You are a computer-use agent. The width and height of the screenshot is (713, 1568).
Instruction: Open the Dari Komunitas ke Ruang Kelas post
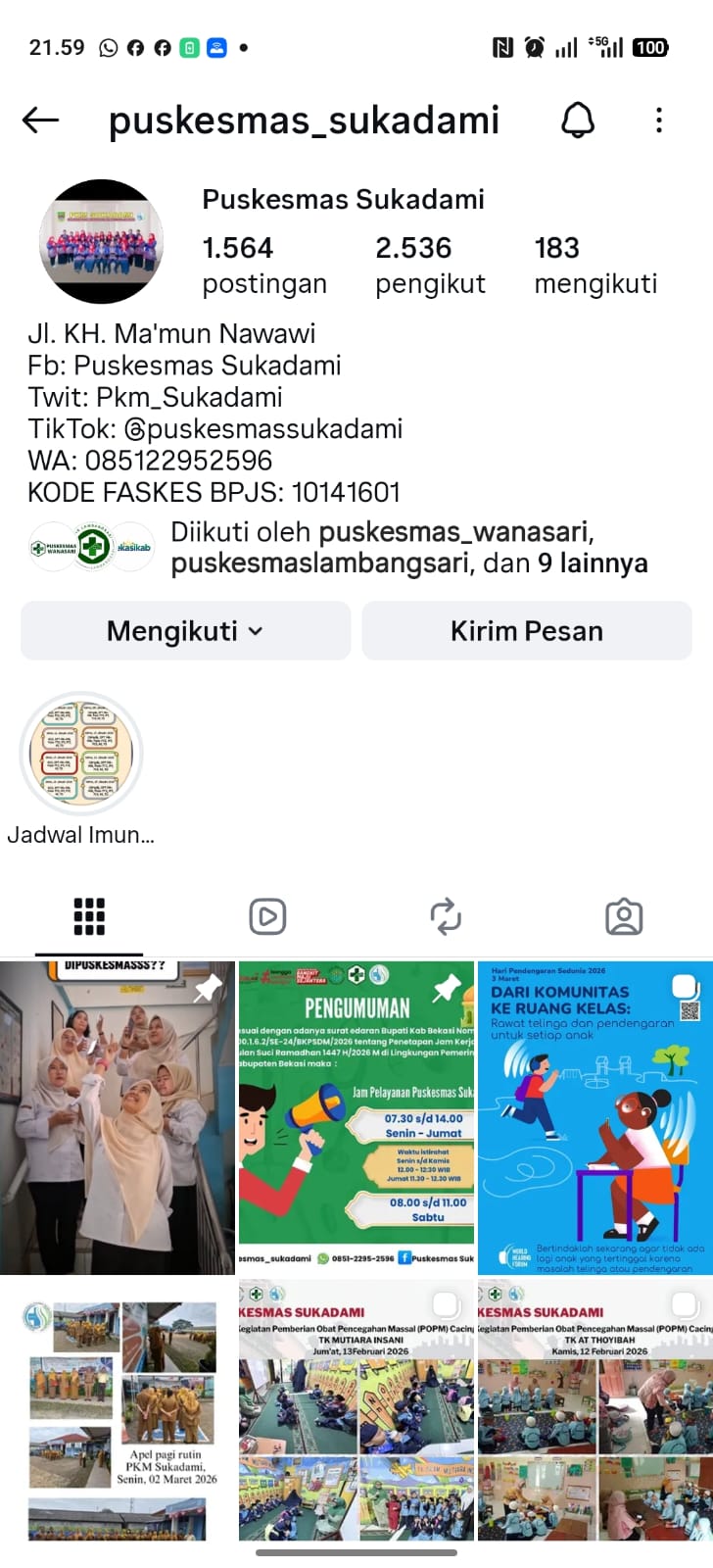(594, 1117)
